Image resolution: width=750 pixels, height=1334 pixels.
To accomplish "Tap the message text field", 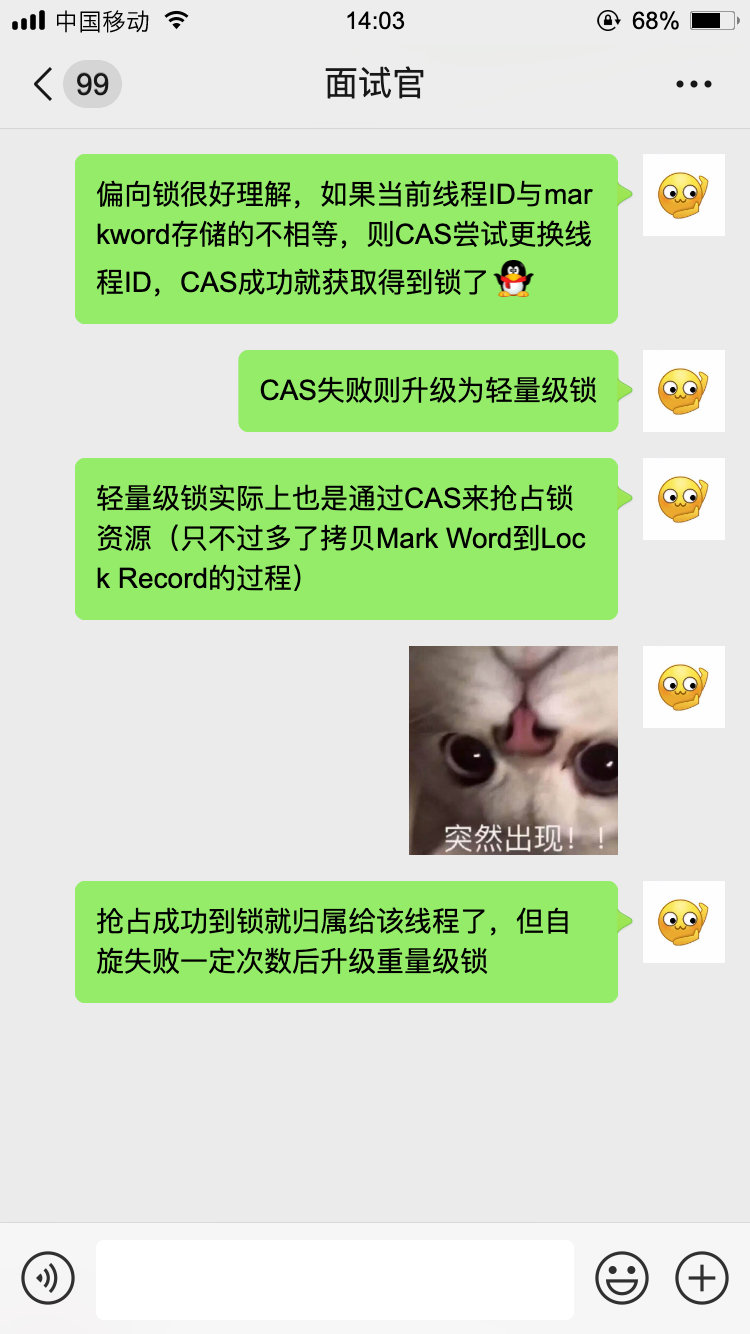I will (x=335, y=1279).
